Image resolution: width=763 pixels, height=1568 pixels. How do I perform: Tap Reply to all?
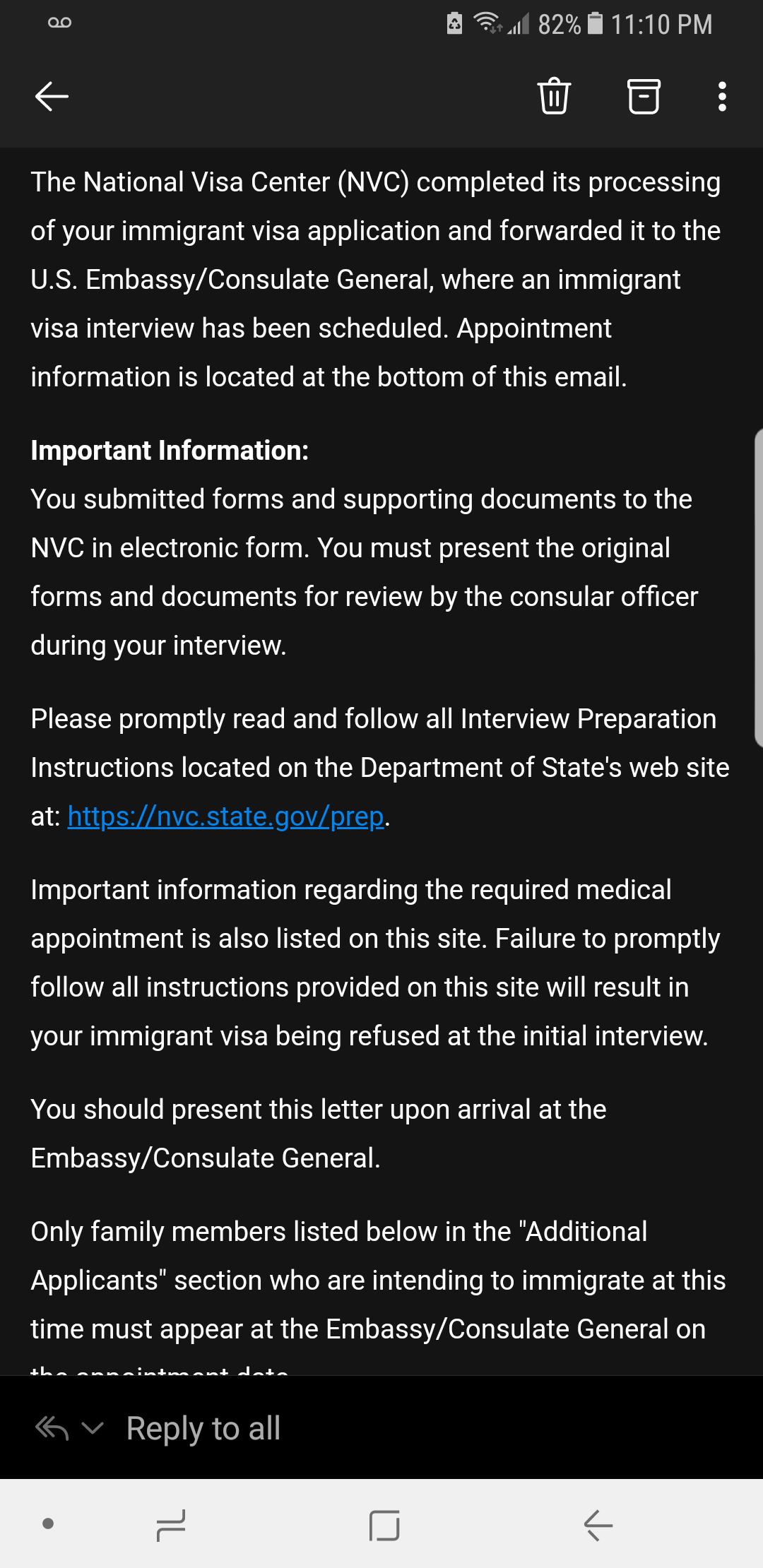203,1428
